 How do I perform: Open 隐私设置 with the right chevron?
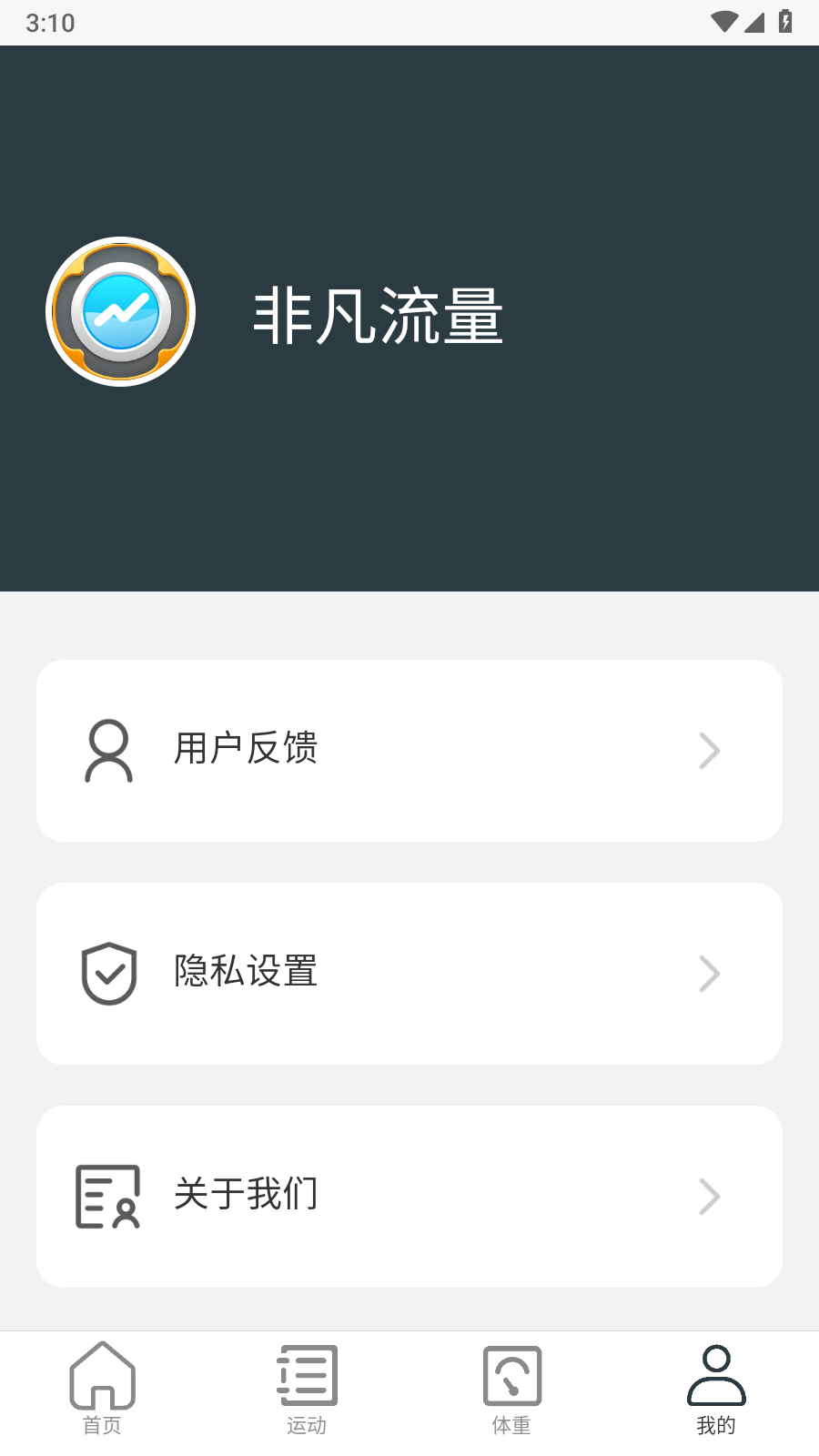point(709,973)
